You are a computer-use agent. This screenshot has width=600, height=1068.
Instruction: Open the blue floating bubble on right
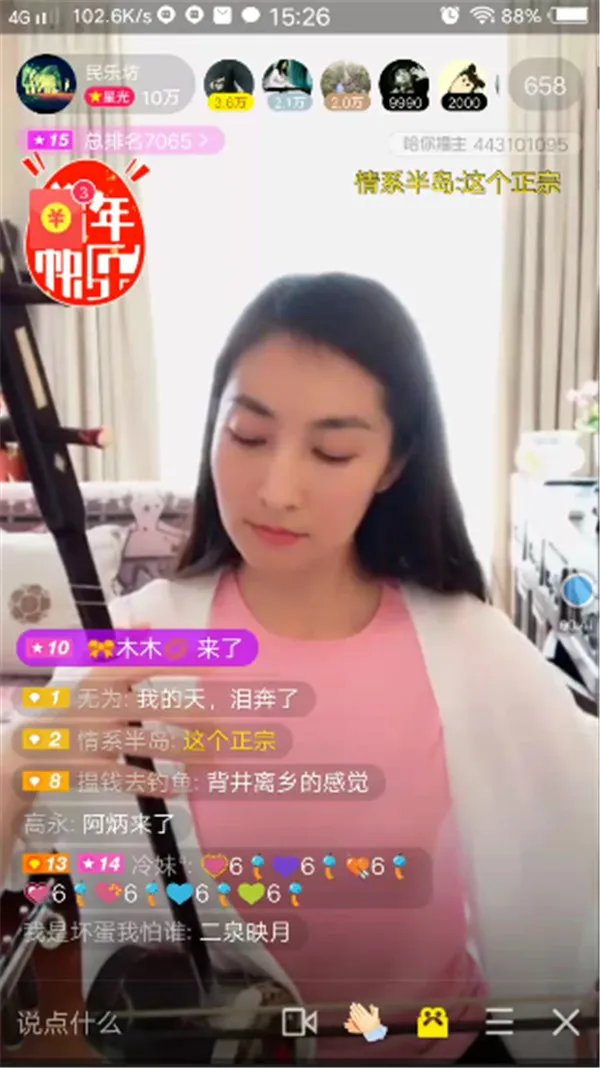[x=577, y=592]
